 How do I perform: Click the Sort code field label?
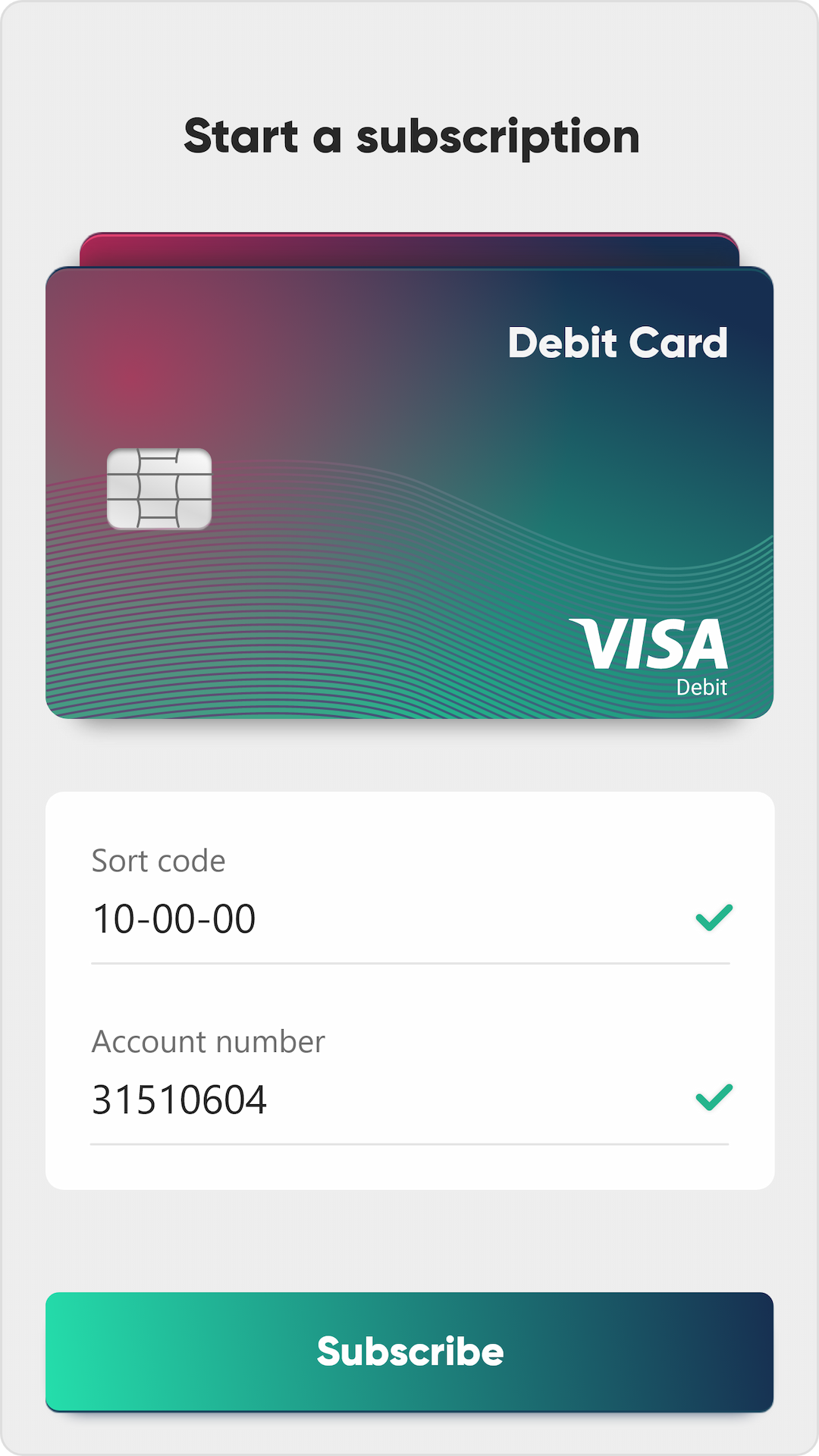158,861
